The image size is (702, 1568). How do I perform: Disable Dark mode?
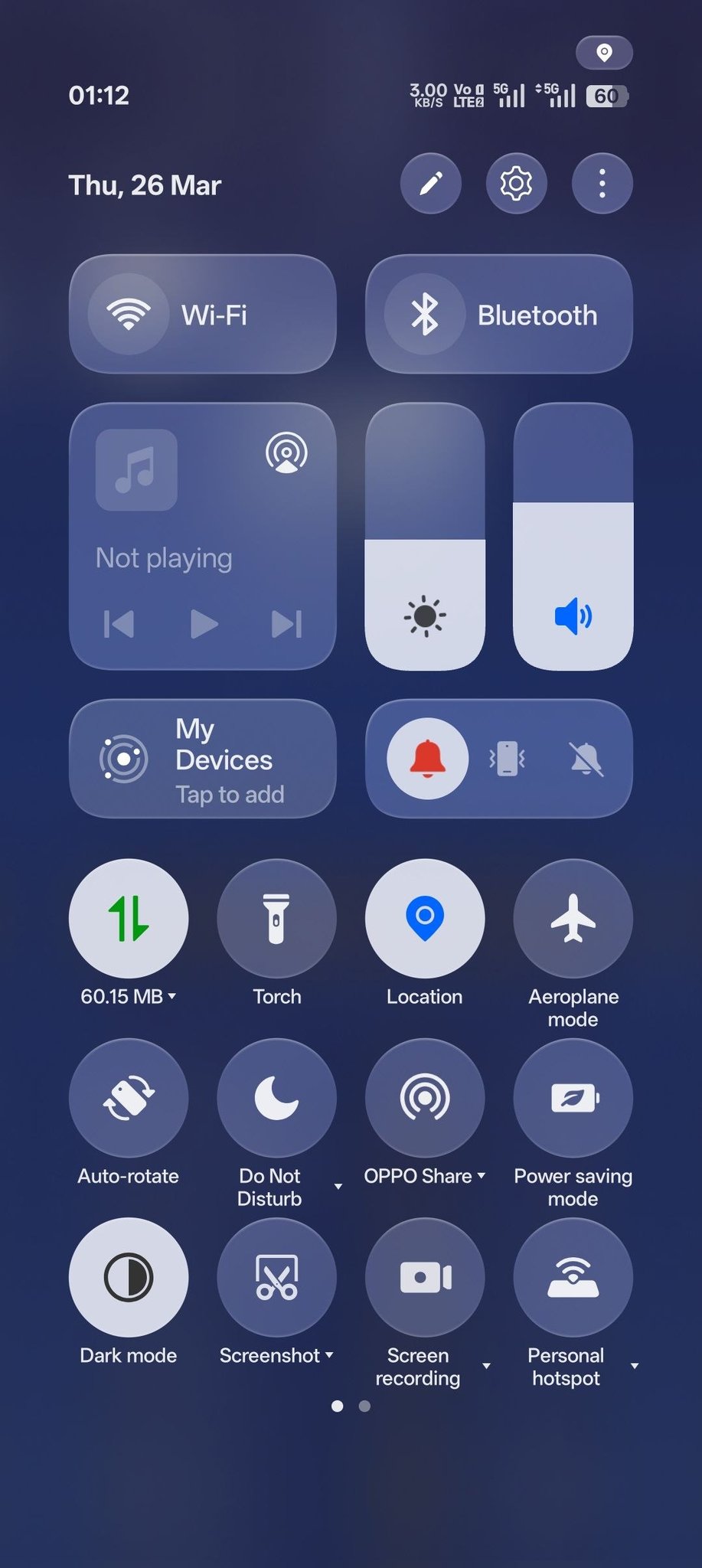point(129,1277)
